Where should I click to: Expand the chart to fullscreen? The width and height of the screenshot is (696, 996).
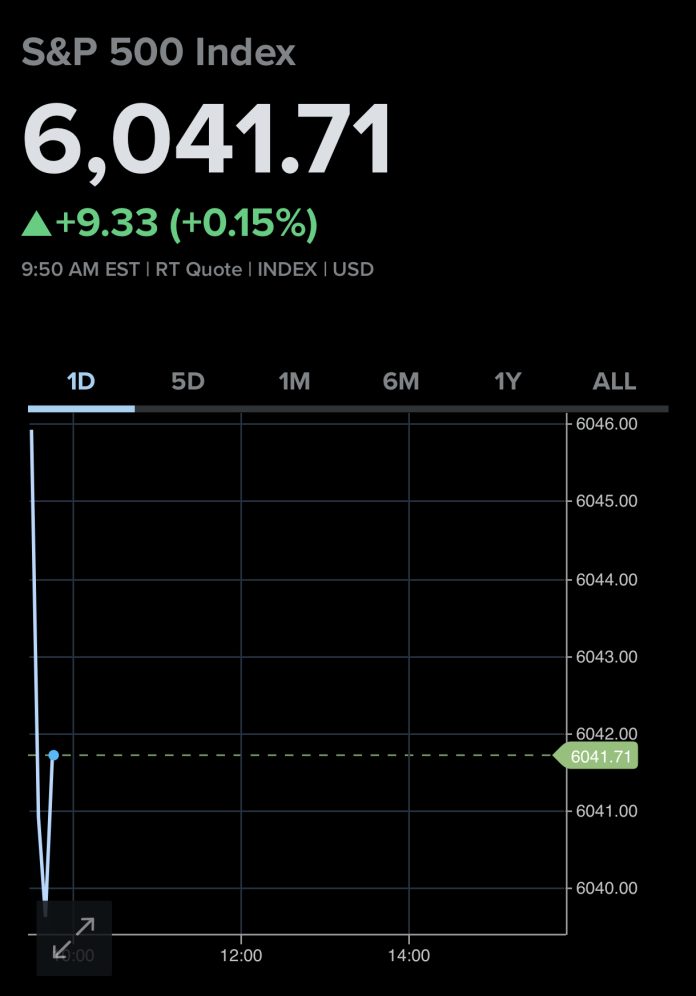(x=74, y=938)
